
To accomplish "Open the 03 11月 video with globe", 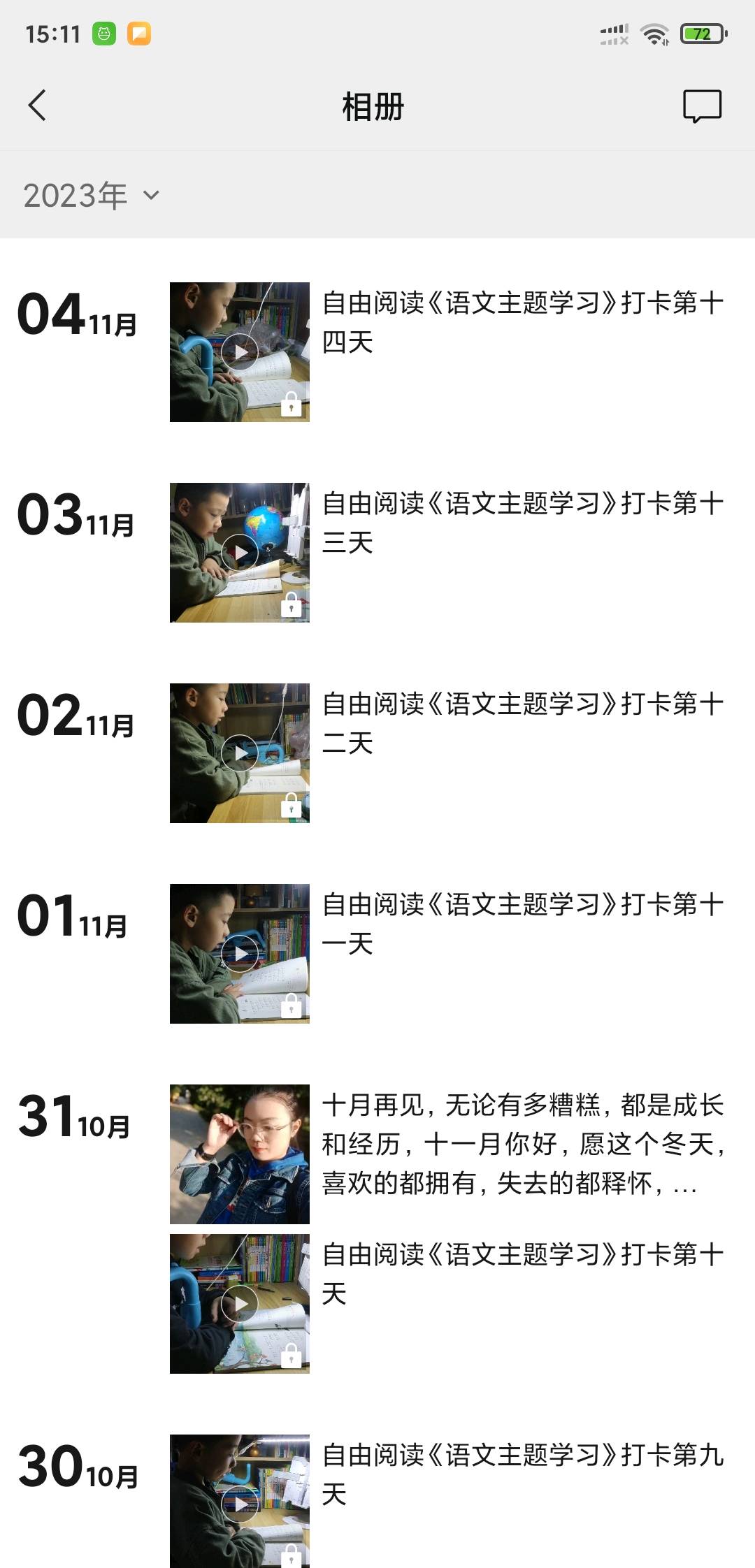I will coord(240,553).
